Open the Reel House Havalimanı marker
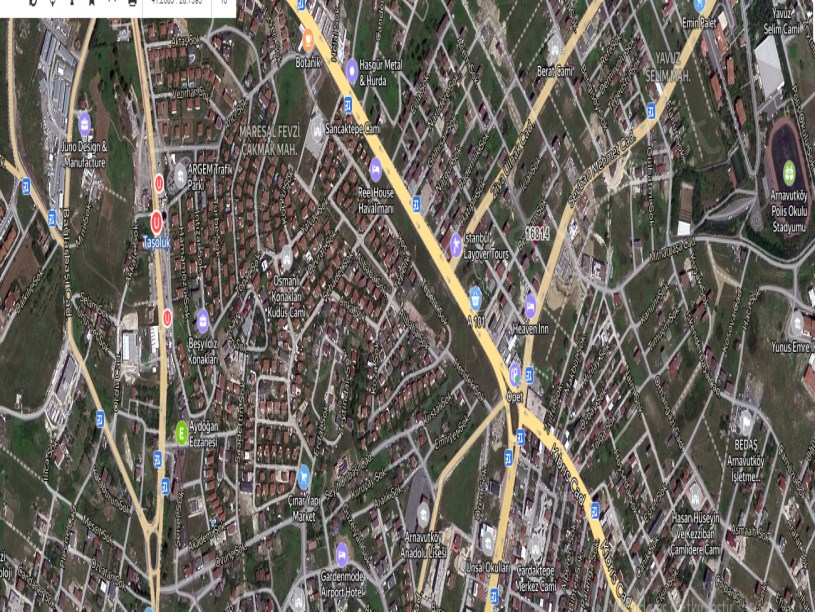This screenshot has height=612, width=815. click(x=376, y=166)
